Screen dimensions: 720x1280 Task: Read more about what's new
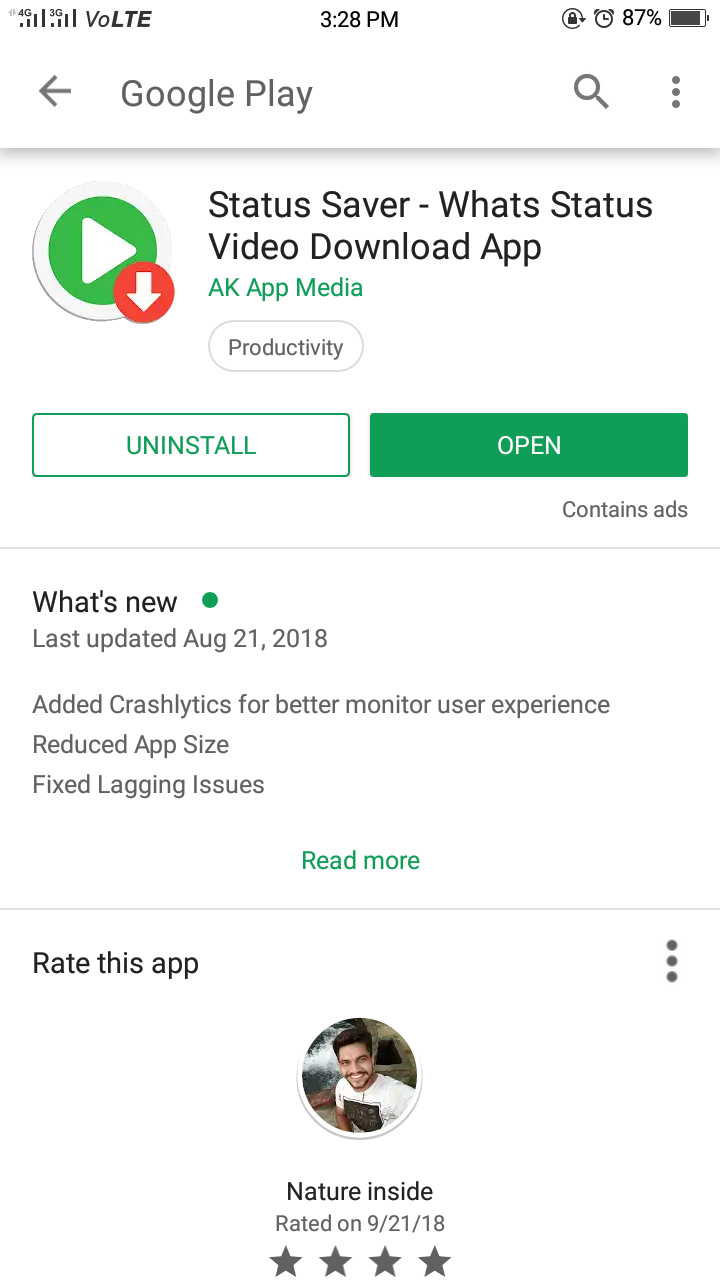(360, 860)
